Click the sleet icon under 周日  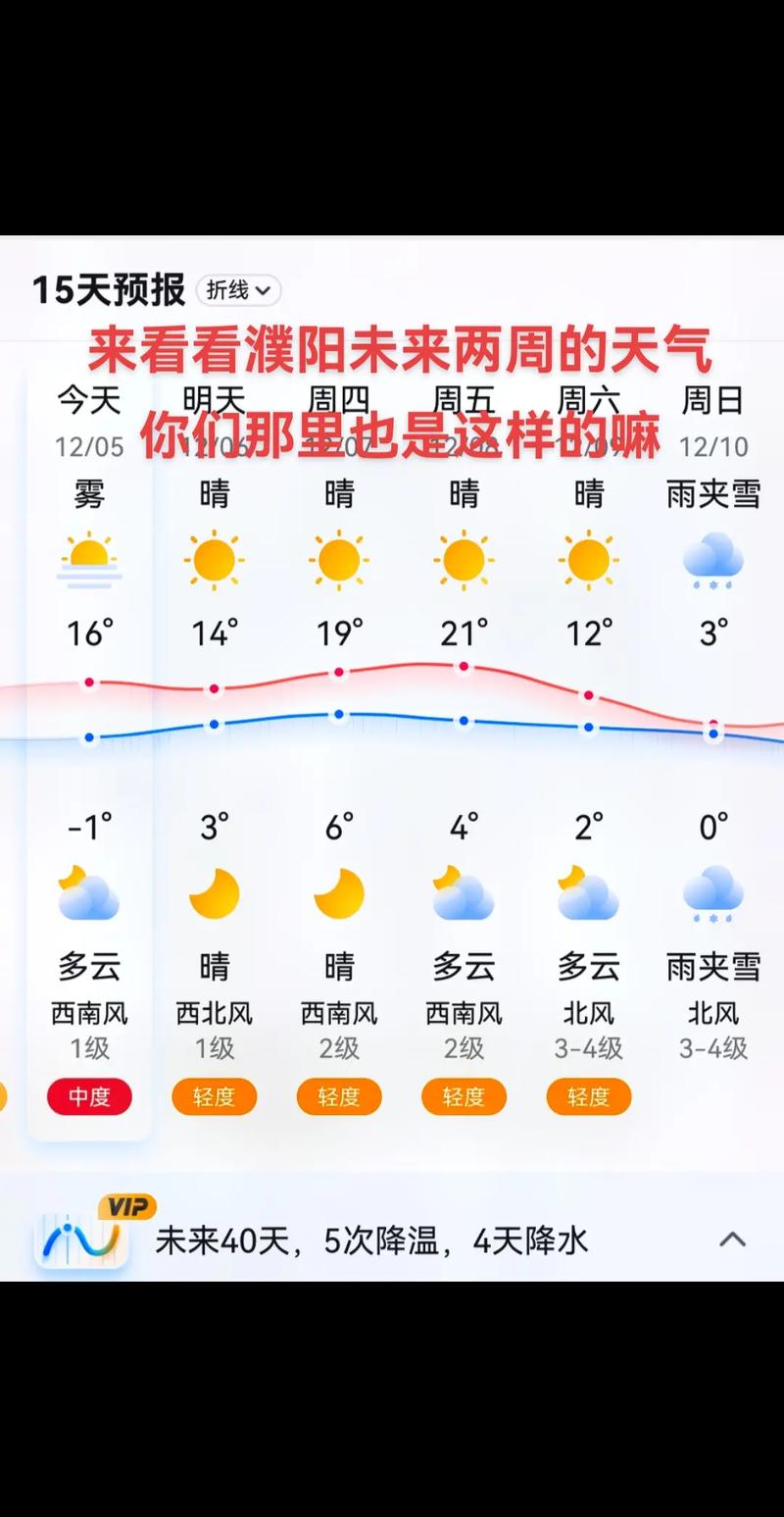click(712, 559)
